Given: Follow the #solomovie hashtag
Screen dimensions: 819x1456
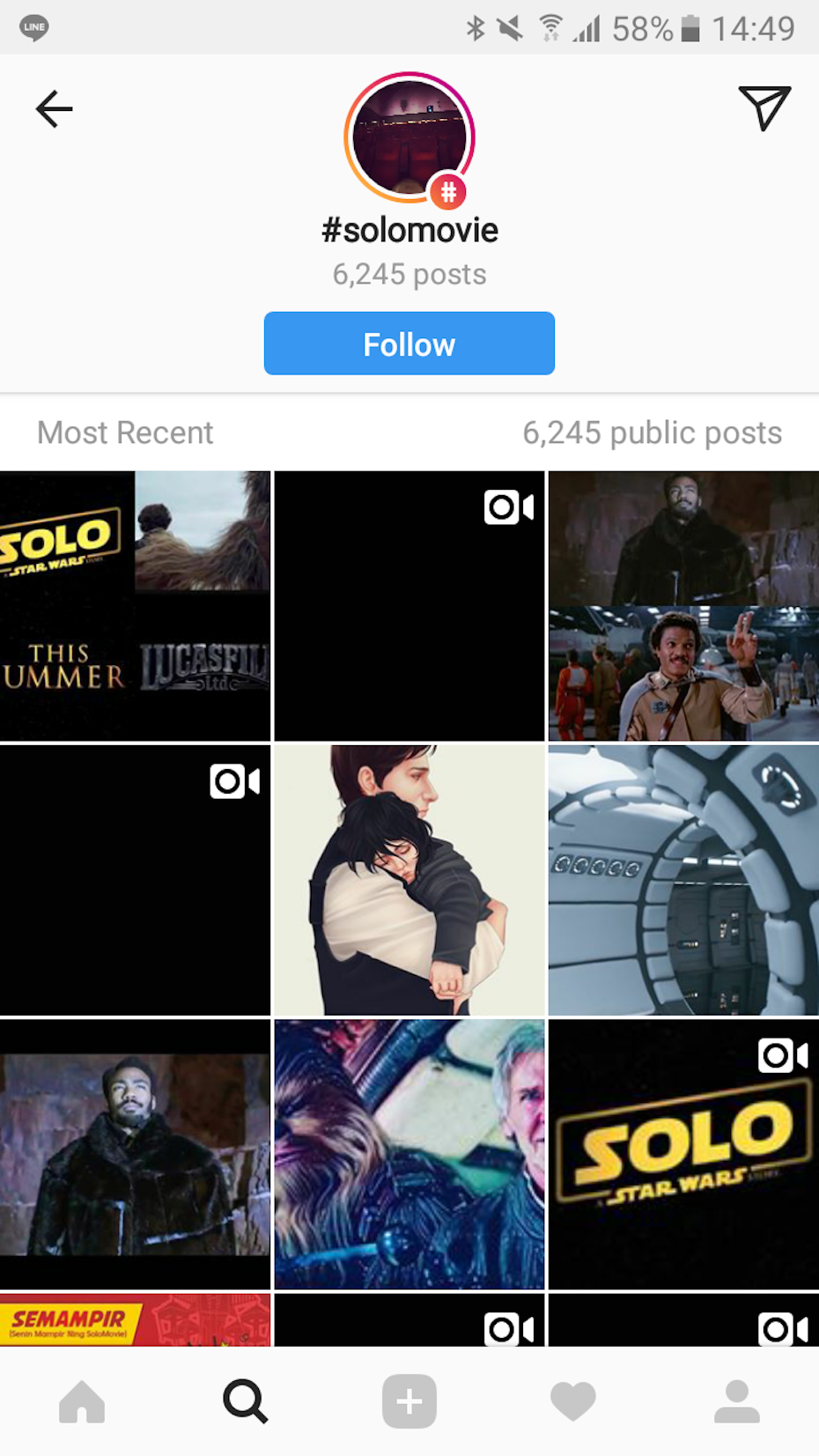Looking at the screenshot, I should 409,344.
